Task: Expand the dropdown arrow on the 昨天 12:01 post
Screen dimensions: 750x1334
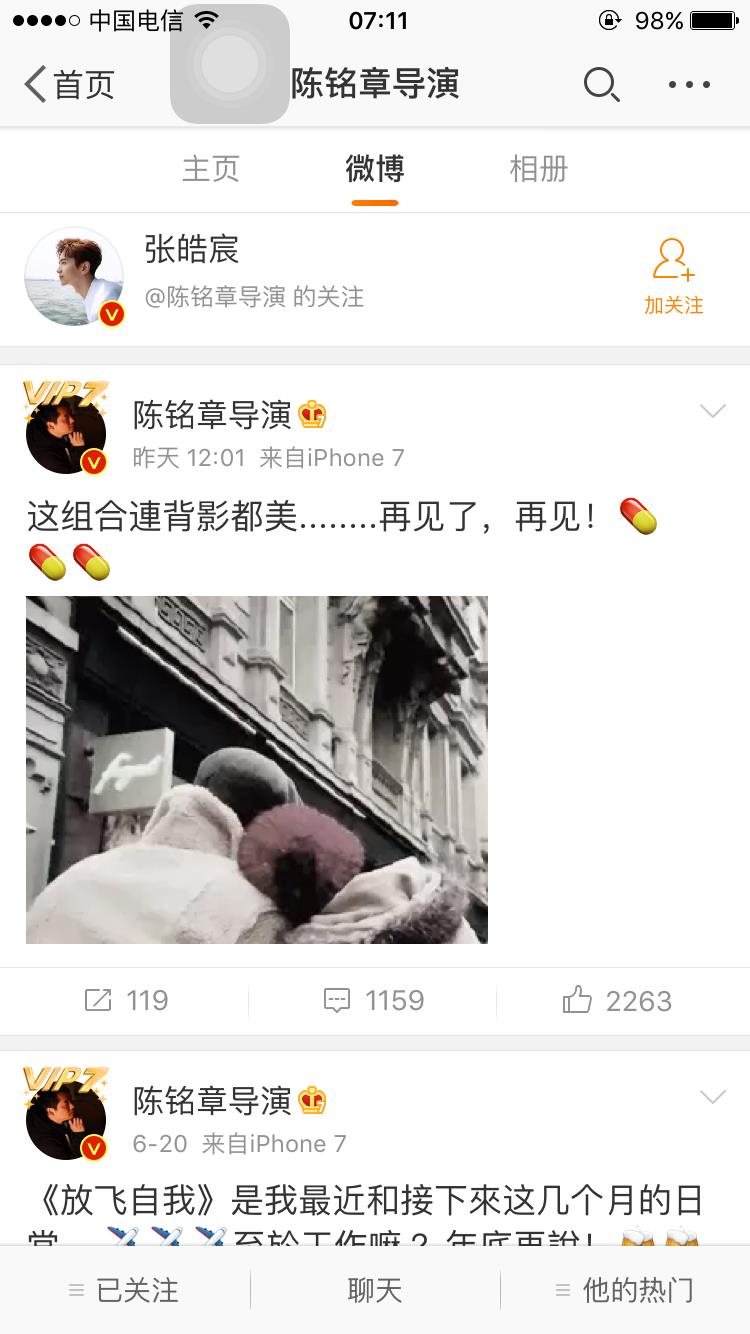Action: pos(713,411)
